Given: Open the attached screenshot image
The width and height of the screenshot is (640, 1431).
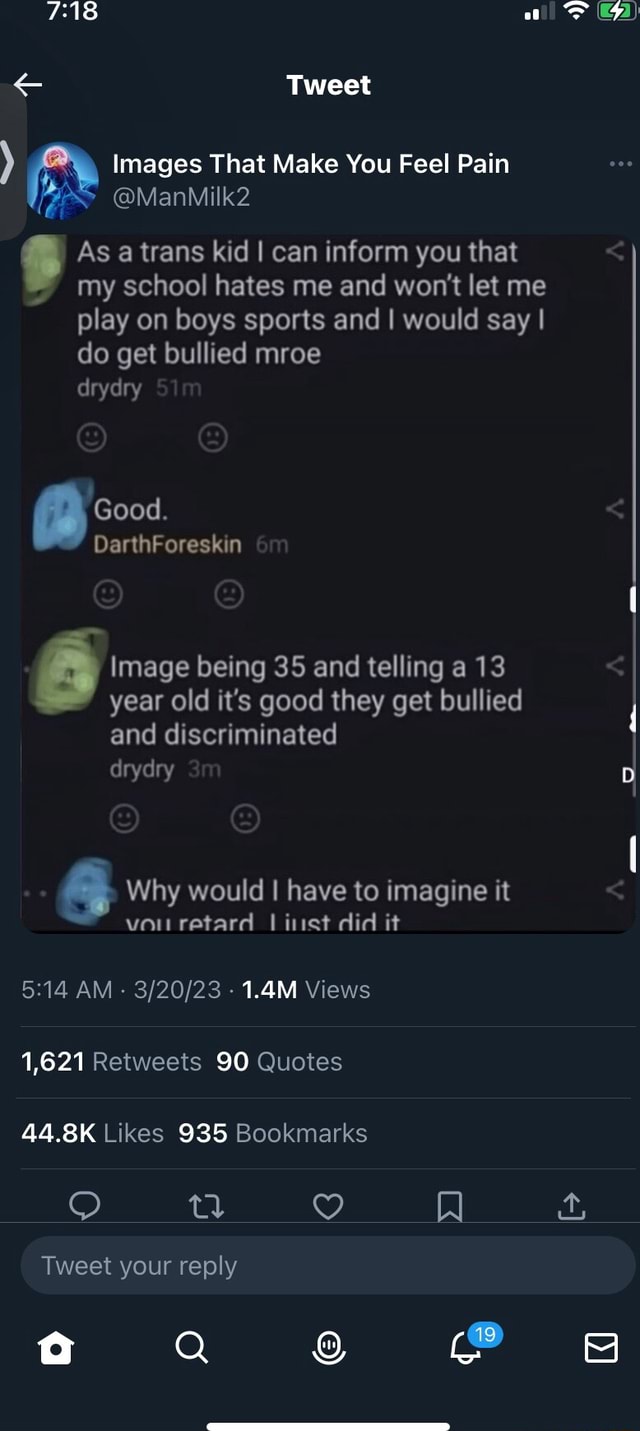Looking at the screenshot, I should pos(326,584).
